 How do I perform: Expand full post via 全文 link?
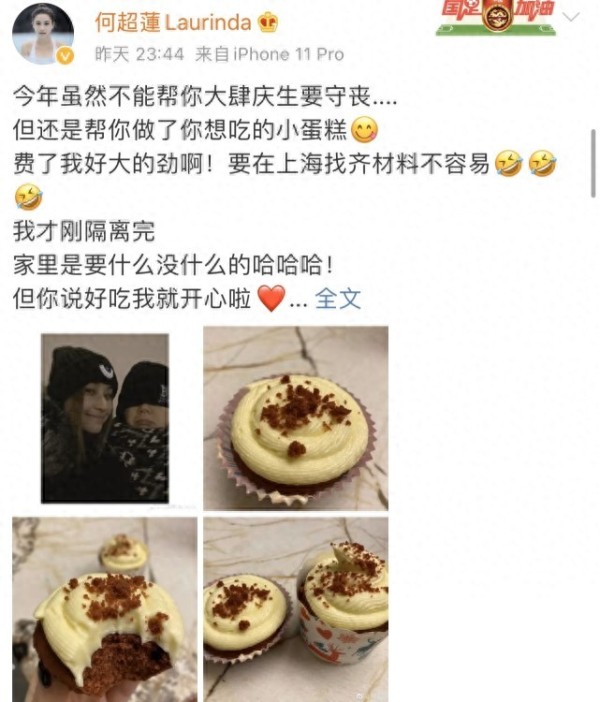click(x=338, y=298)
